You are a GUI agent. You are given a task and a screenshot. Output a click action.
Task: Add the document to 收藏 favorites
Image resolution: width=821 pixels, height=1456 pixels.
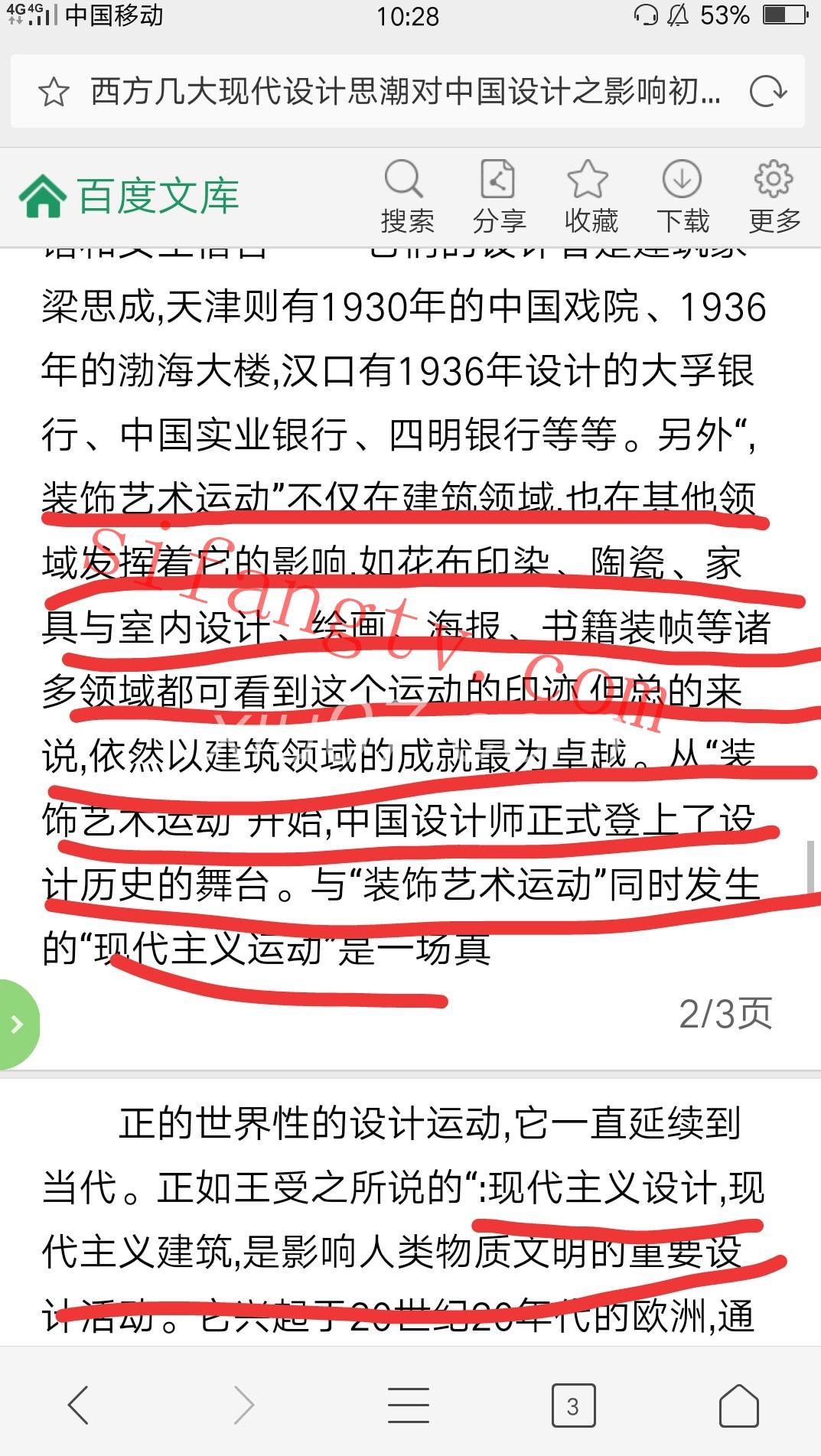pyautogui.click(x=590, y=196)
